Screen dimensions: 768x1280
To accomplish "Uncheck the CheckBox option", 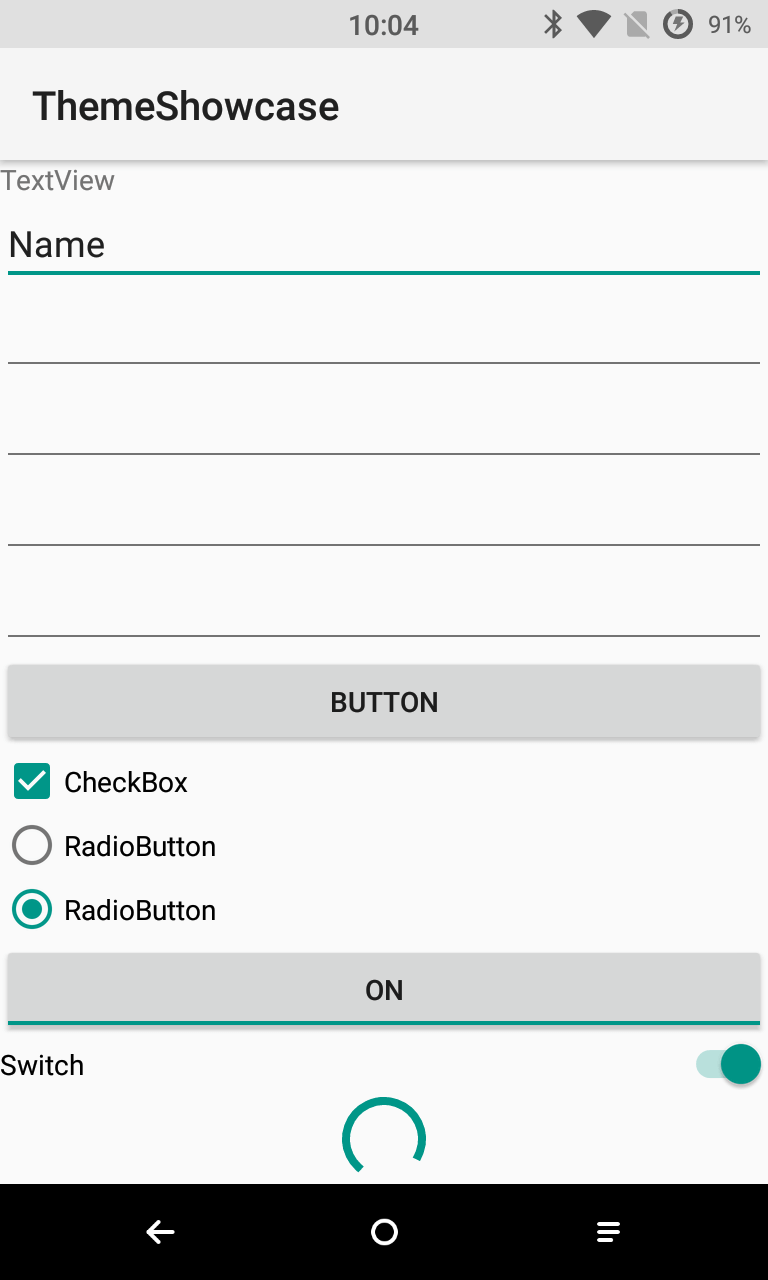I will (100, 782).
